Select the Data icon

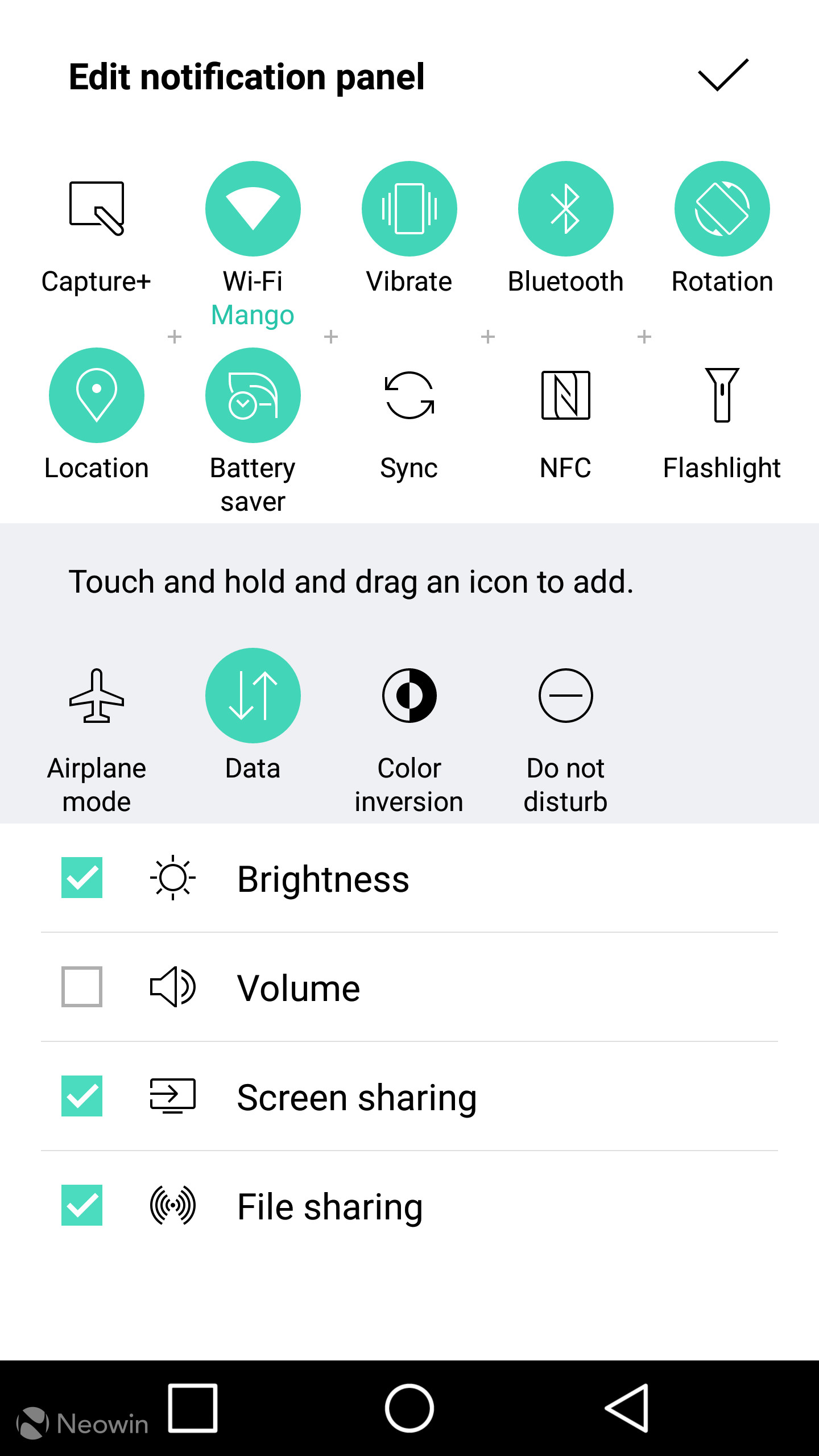pyautogui.click(x=253, y=696)
